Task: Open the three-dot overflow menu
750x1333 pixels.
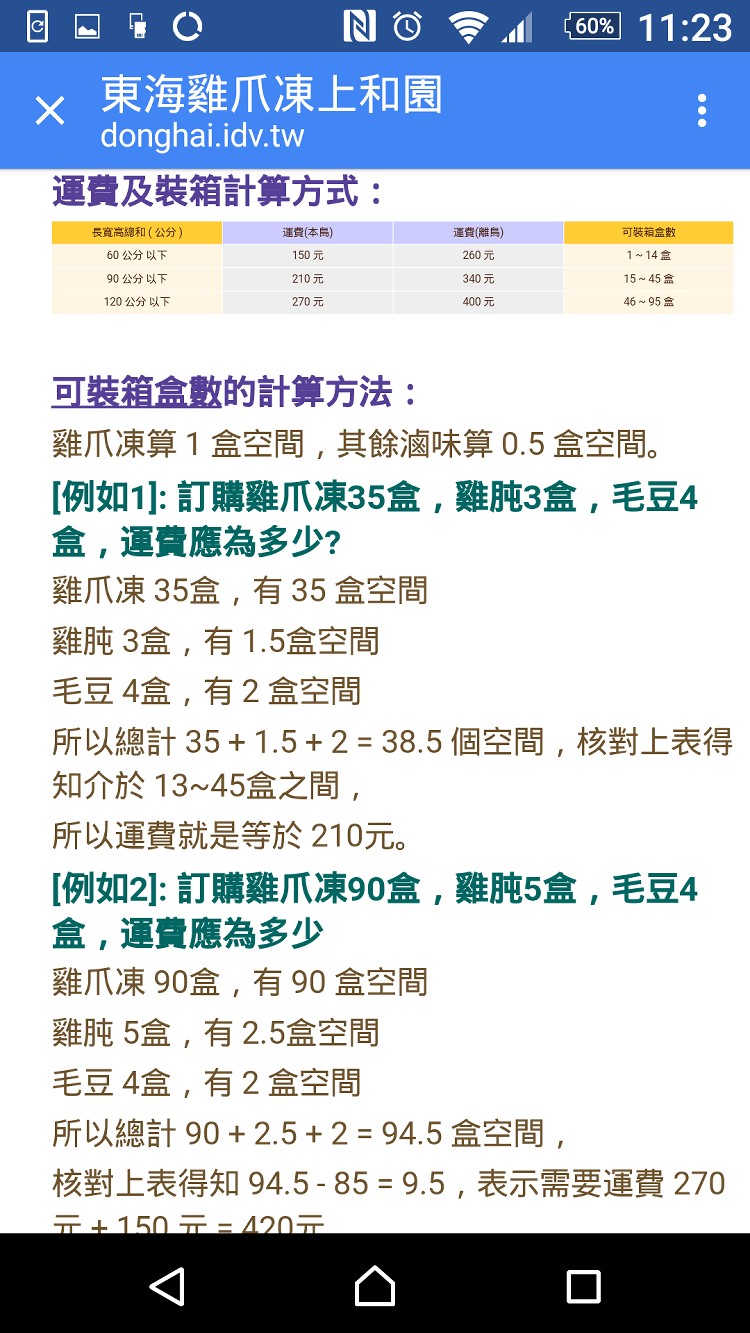Action: coord(702,111)
